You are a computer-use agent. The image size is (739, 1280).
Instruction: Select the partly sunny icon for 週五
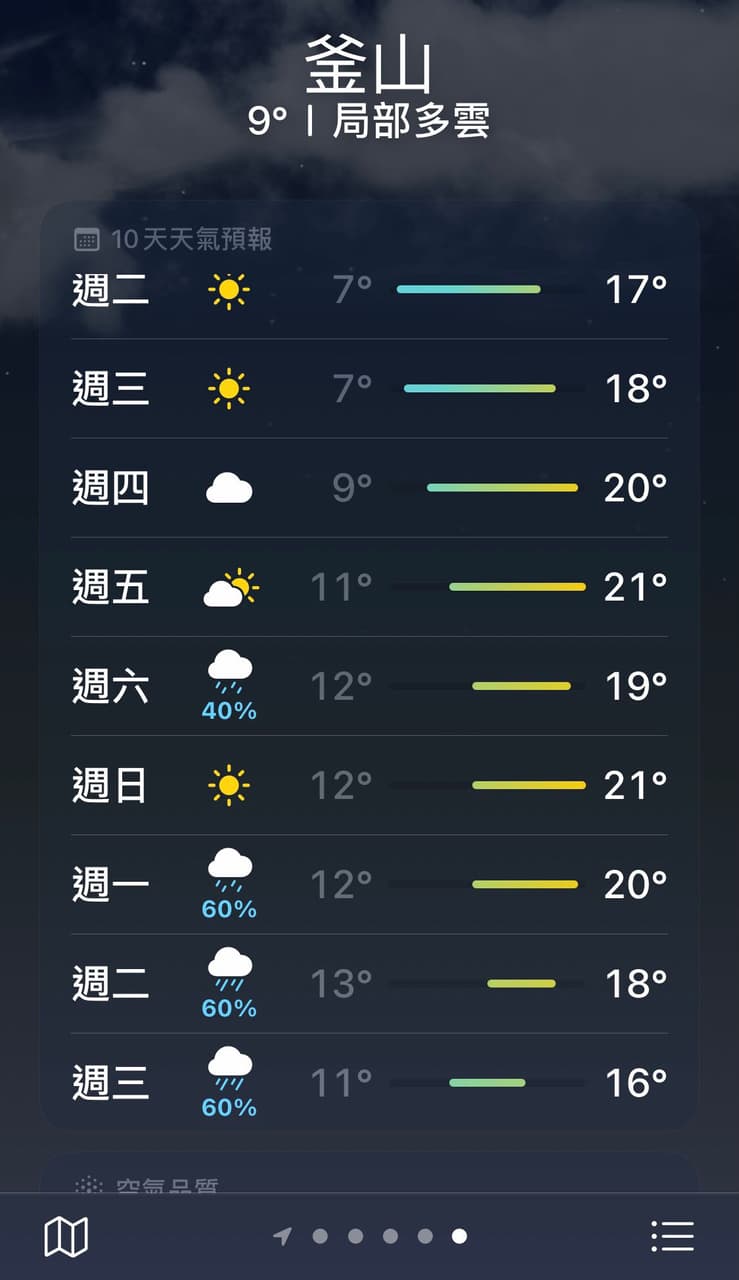point(229,586)
